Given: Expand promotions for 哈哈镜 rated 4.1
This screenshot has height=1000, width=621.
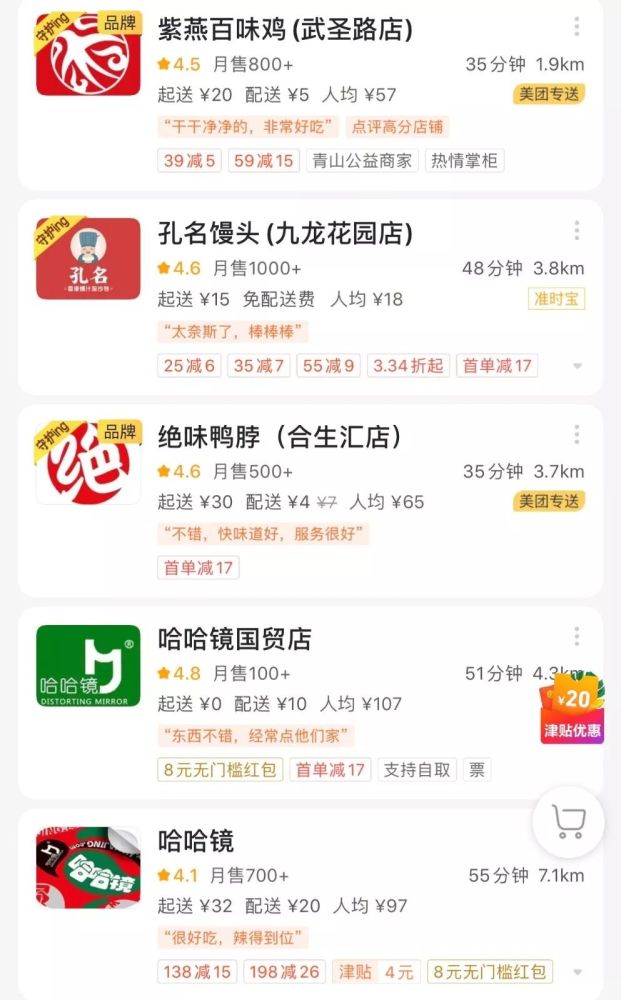Looking at the screenshot, I should 577,972.
